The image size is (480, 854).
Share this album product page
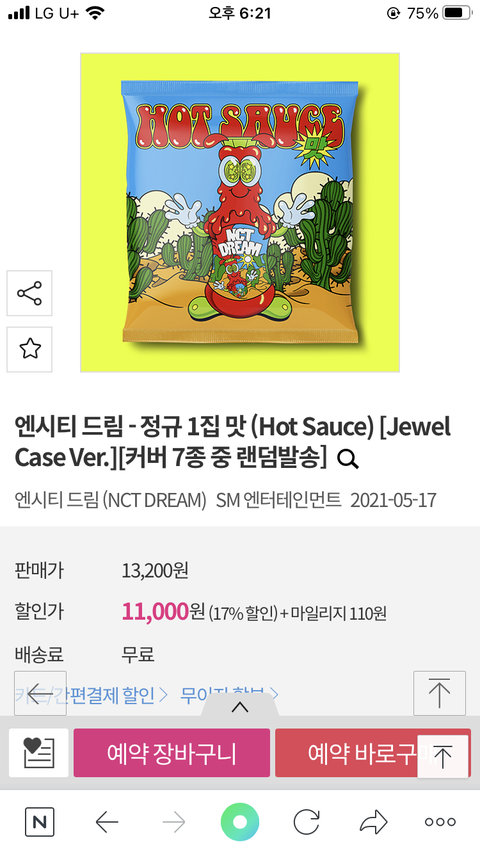pyautogui.click(x=29, y=293)
